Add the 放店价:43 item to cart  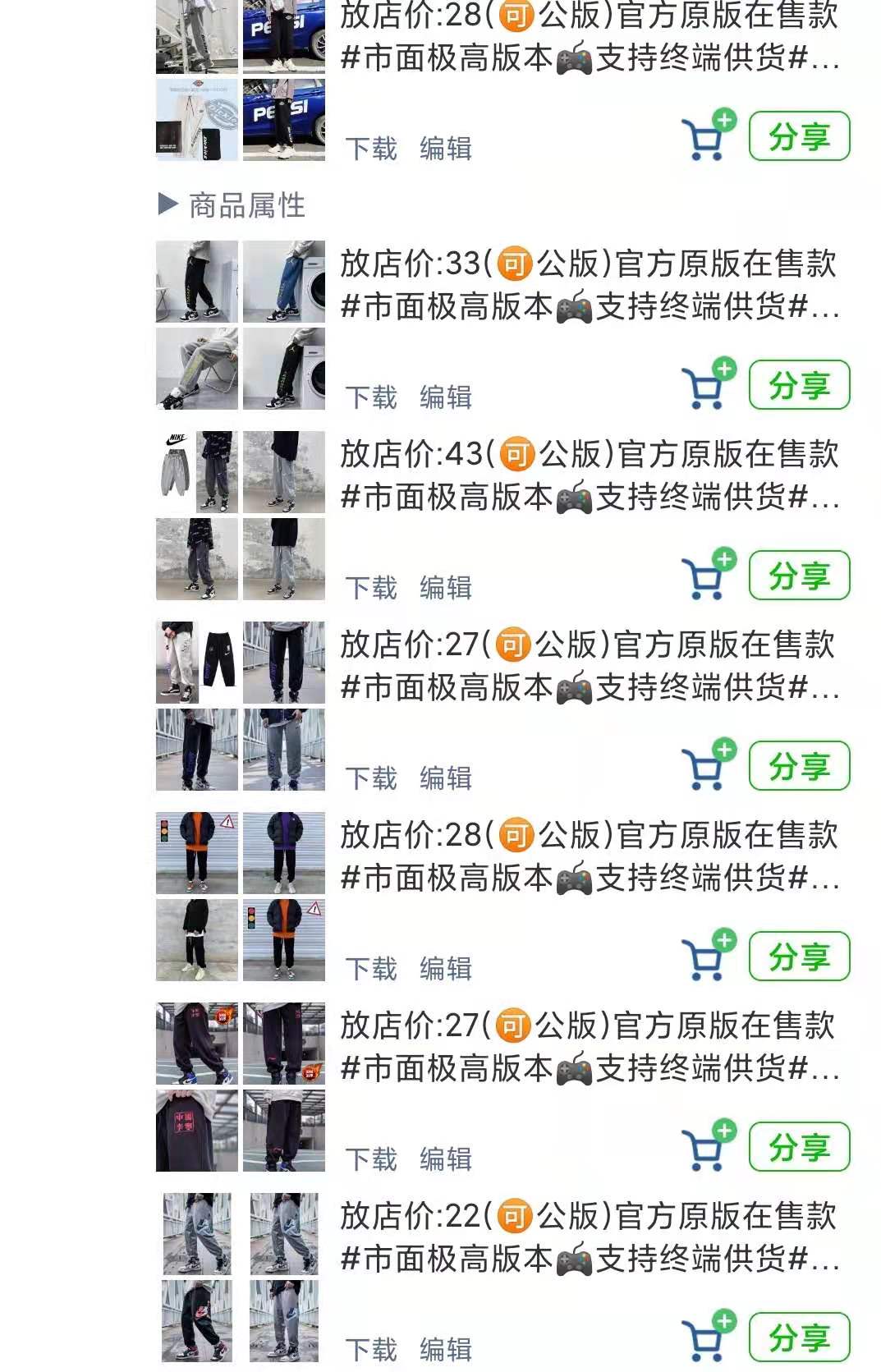tap(707, 576)
